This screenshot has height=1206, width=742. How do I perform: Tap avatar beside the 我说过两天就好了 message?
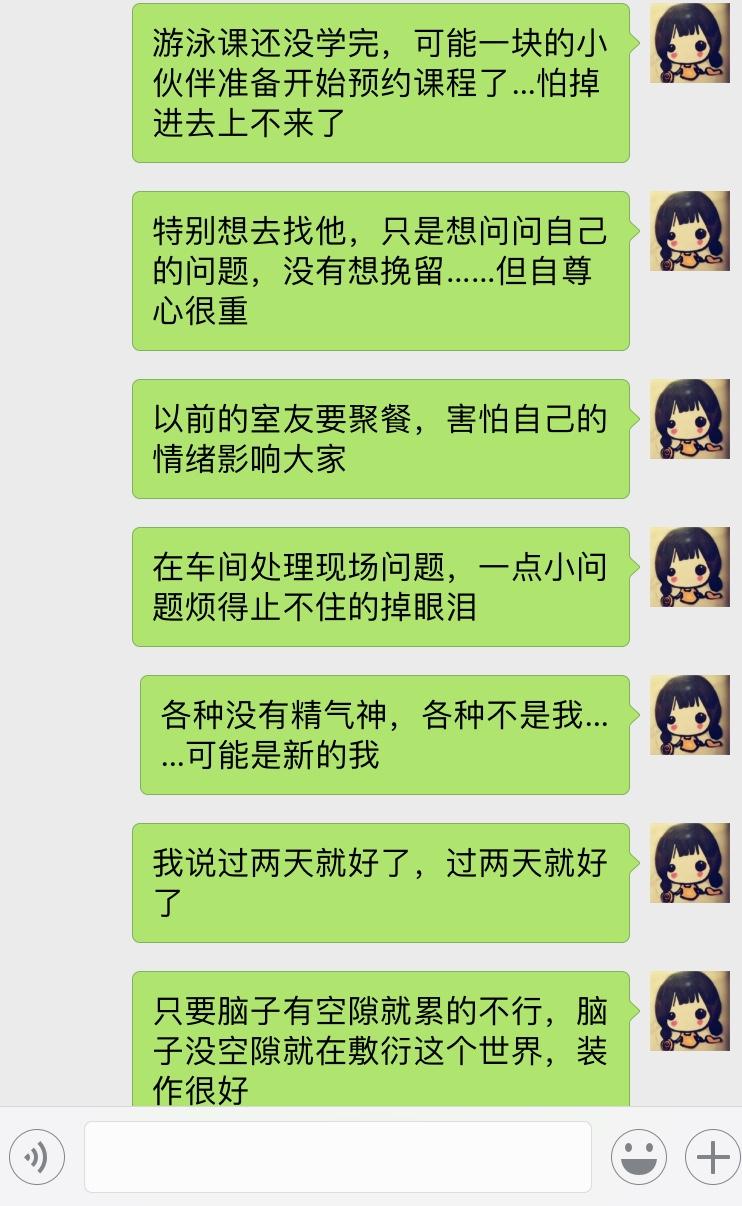tap(690, 863)
